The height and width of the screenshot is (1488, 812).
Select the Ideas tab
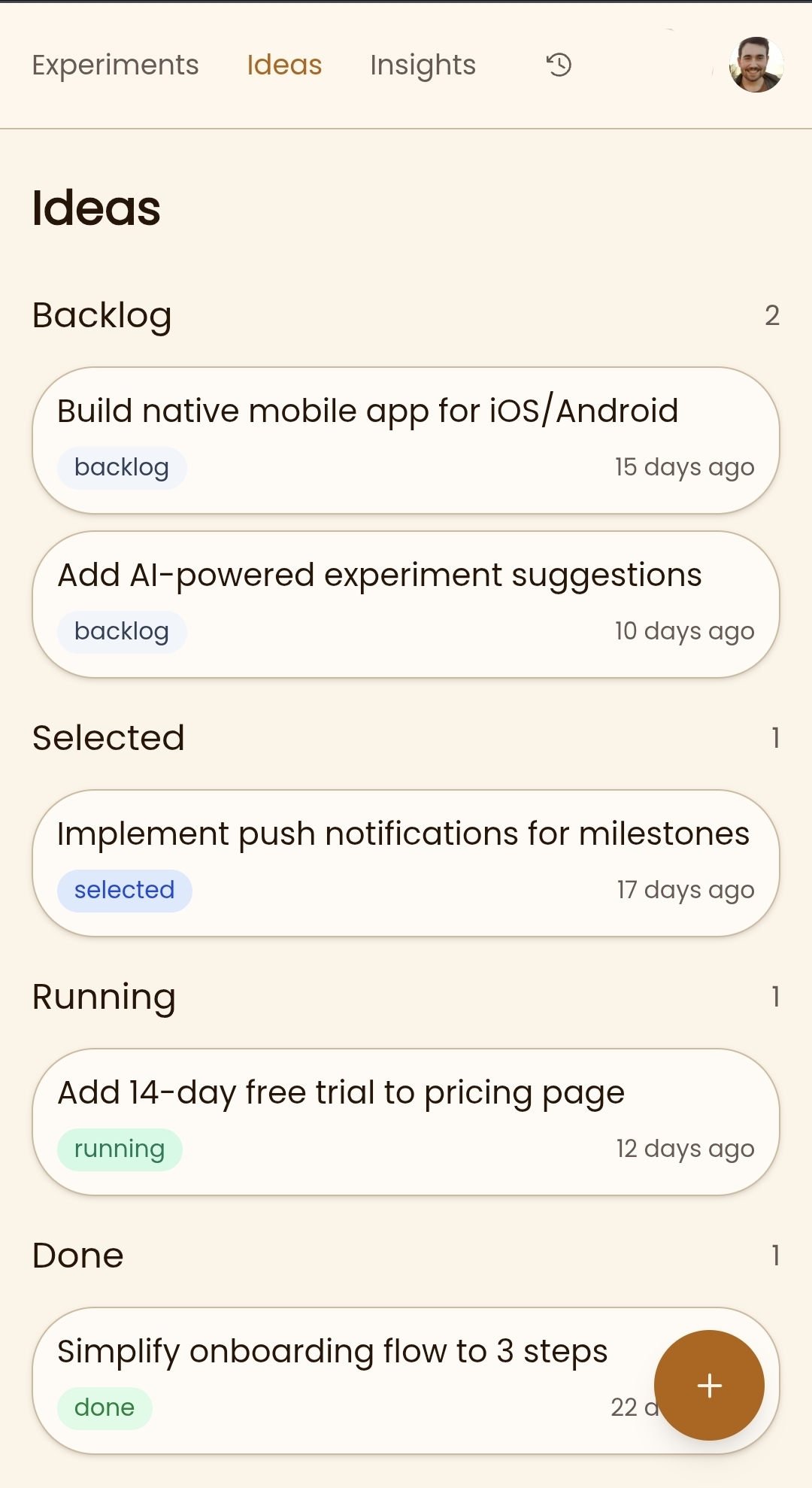284,65
